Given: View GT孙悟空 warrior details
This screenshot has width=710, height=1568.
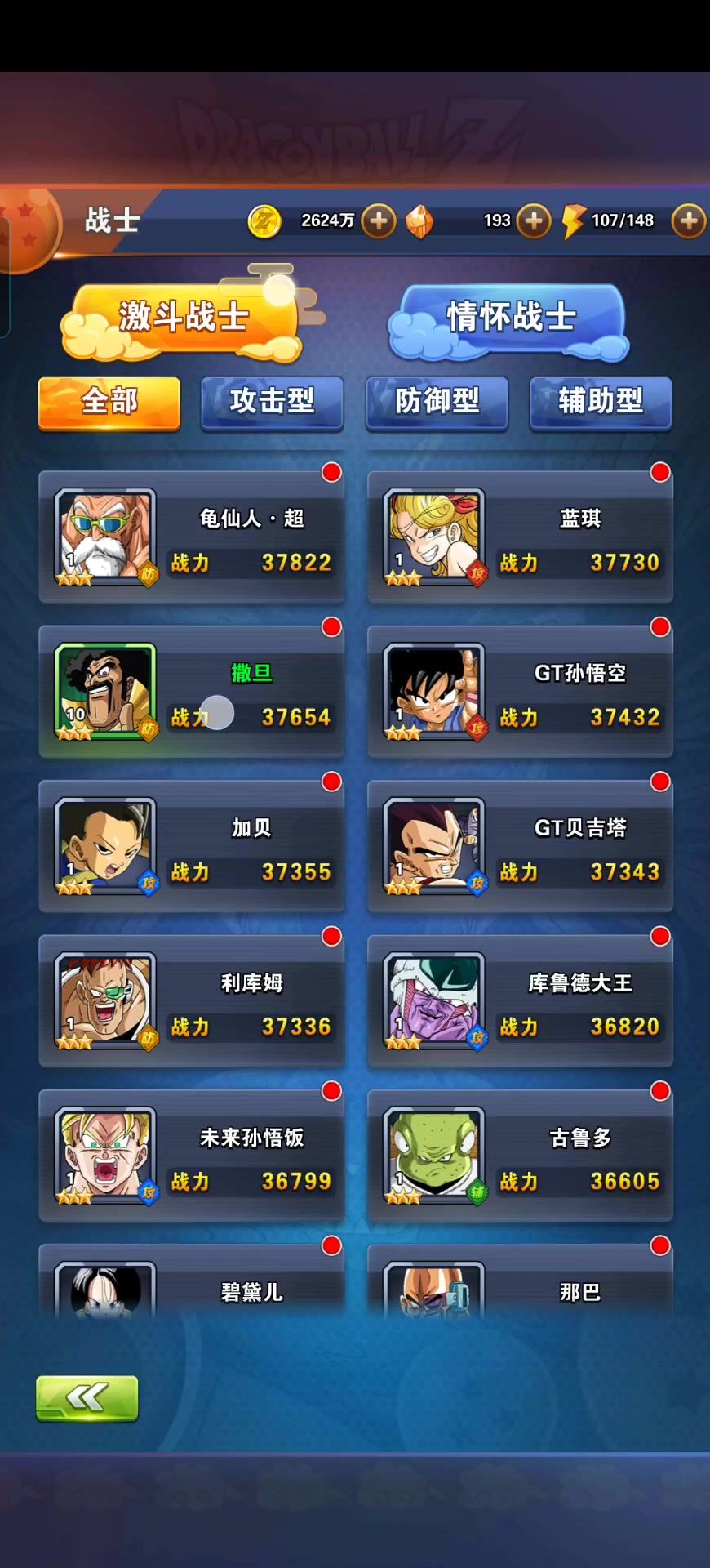Looking at the screenshot, I should click(x=521, y=693).
